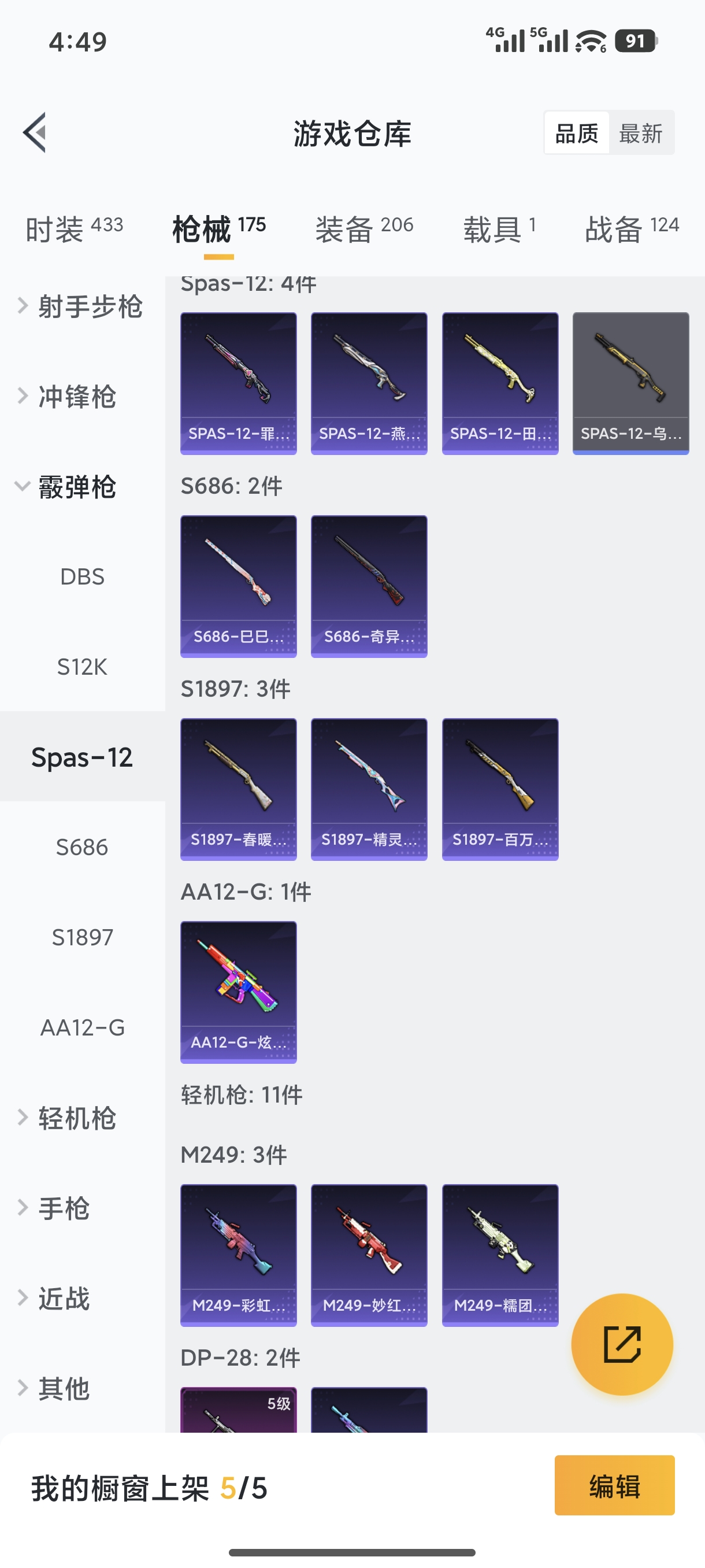View the rainbow AA12-G-炫 skin
The image size is (705, 1568).
(238, 991)
